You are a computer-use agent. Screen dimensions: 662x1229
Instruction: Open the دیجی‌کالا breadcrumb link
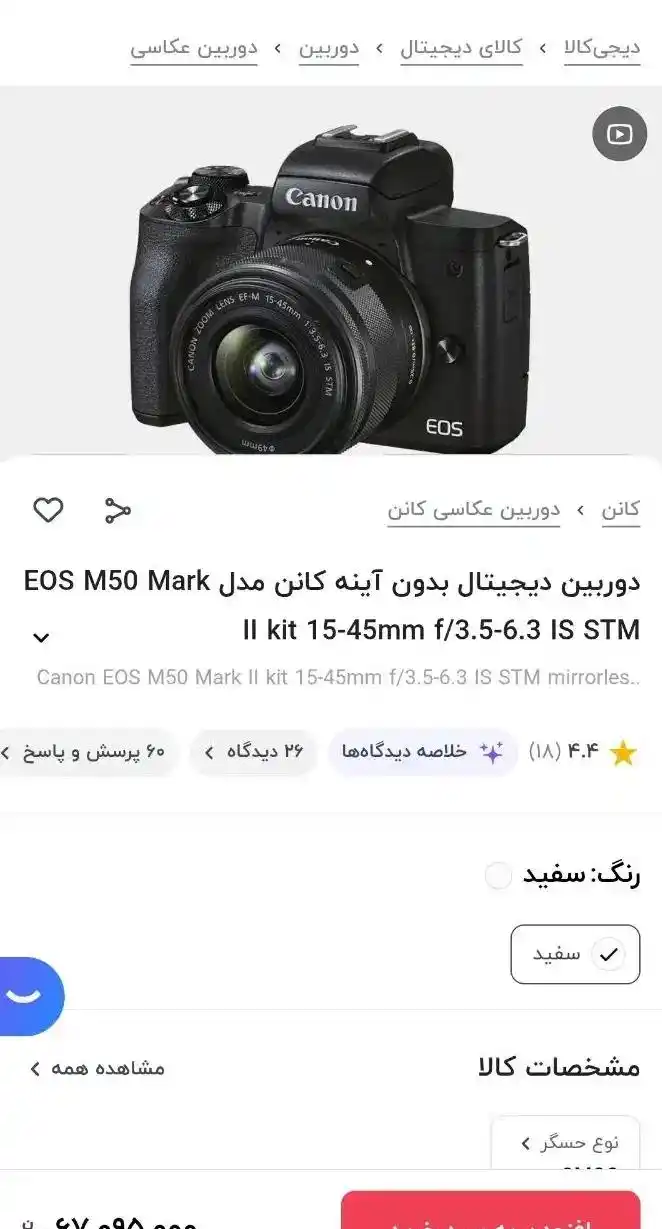click(x=602, y=47)
